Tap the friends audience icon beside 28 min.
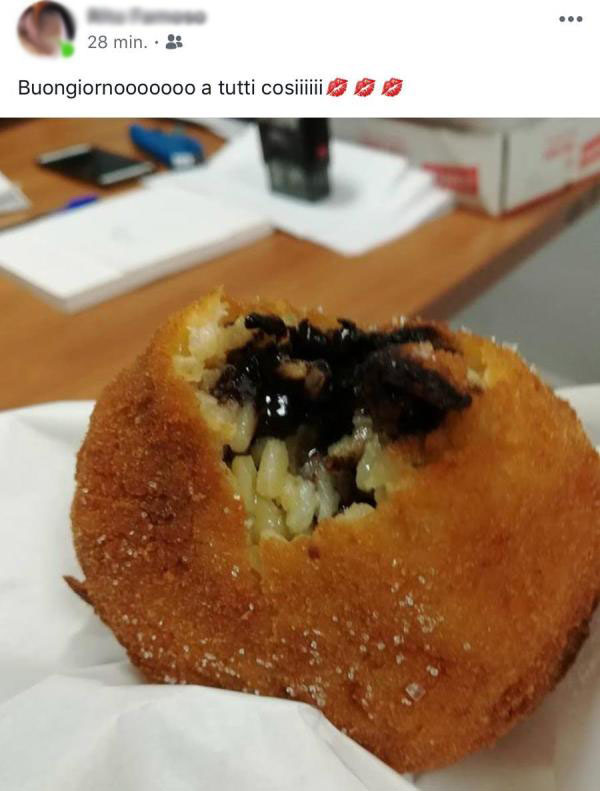The height and width of the screenshot is (791, 600). click(x=174, y=42)
